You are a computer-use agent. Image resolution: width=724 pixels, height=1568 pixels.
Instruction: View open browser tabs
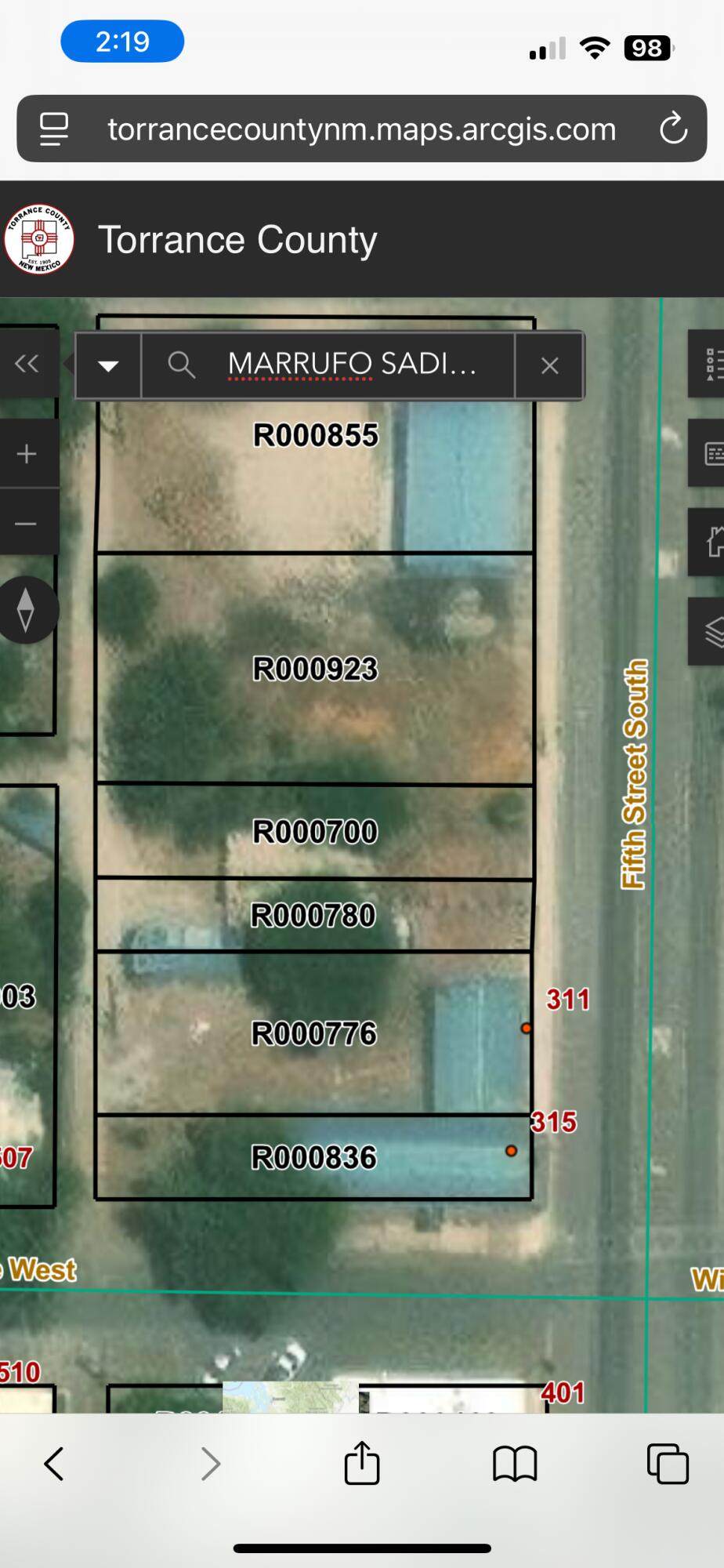click(x=668, y=1464)
